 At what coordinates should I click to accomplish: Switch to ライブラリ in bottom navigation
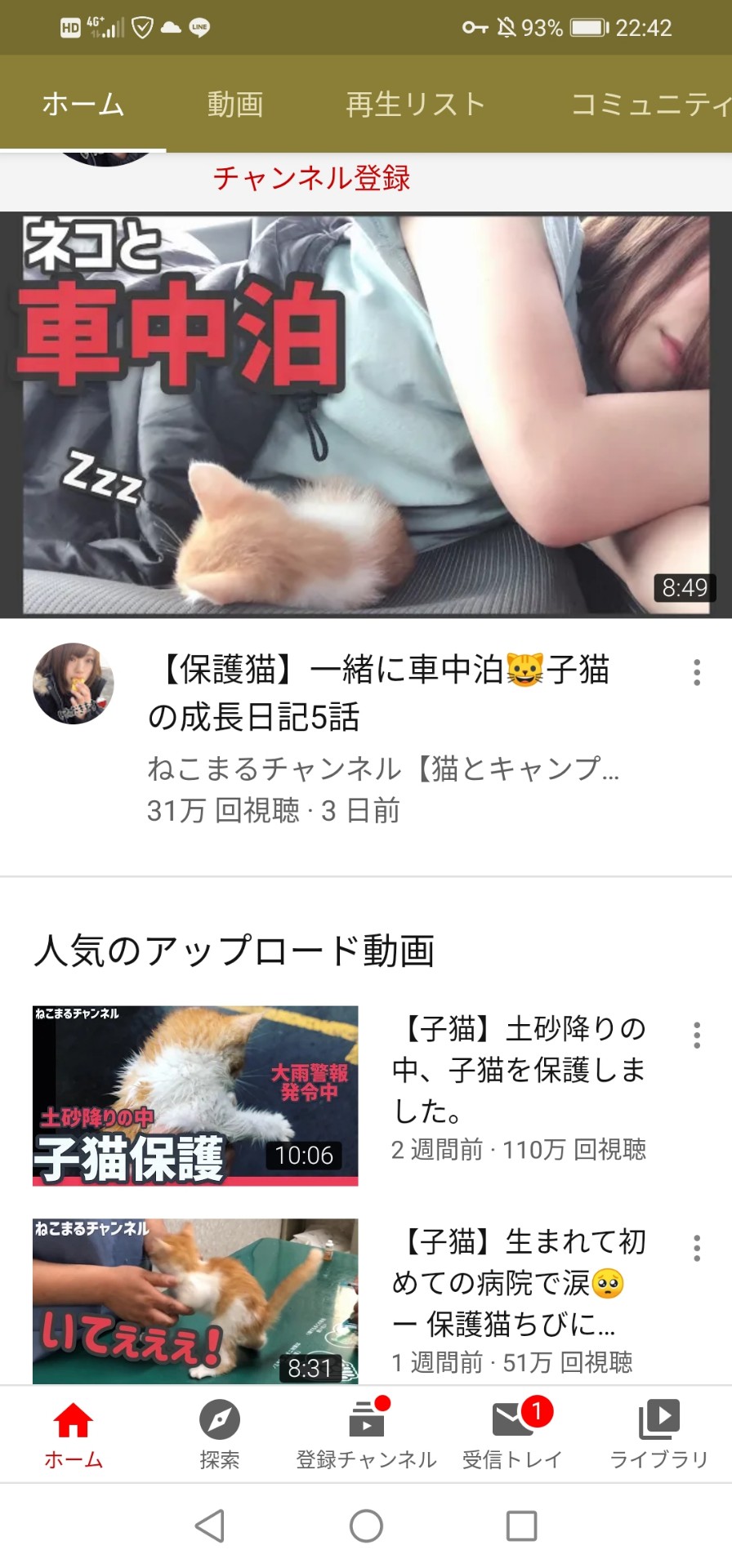click(658, 1435)
